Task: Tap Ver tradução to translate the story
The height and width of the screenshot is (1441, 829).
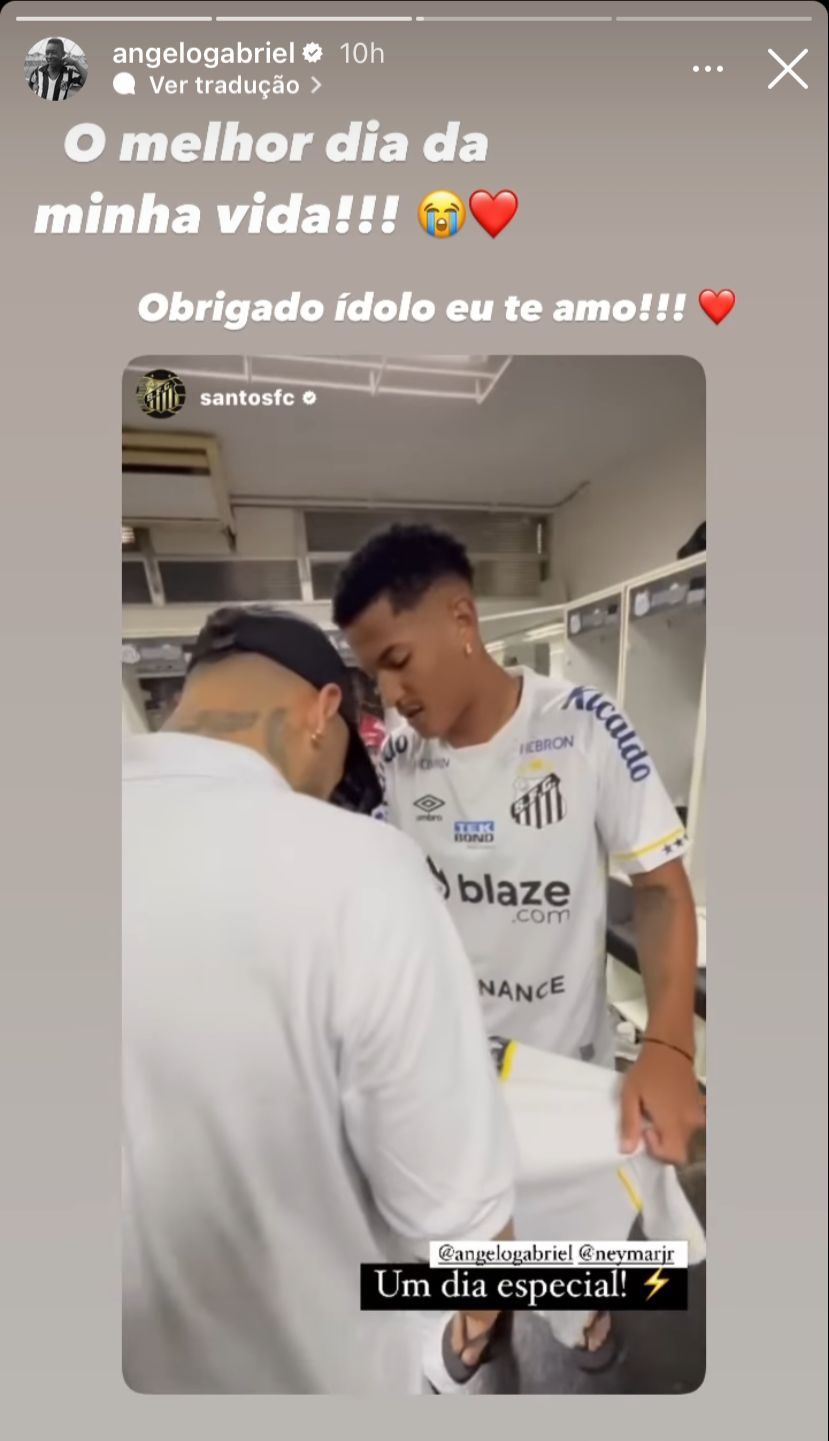Action: (224, 86)
